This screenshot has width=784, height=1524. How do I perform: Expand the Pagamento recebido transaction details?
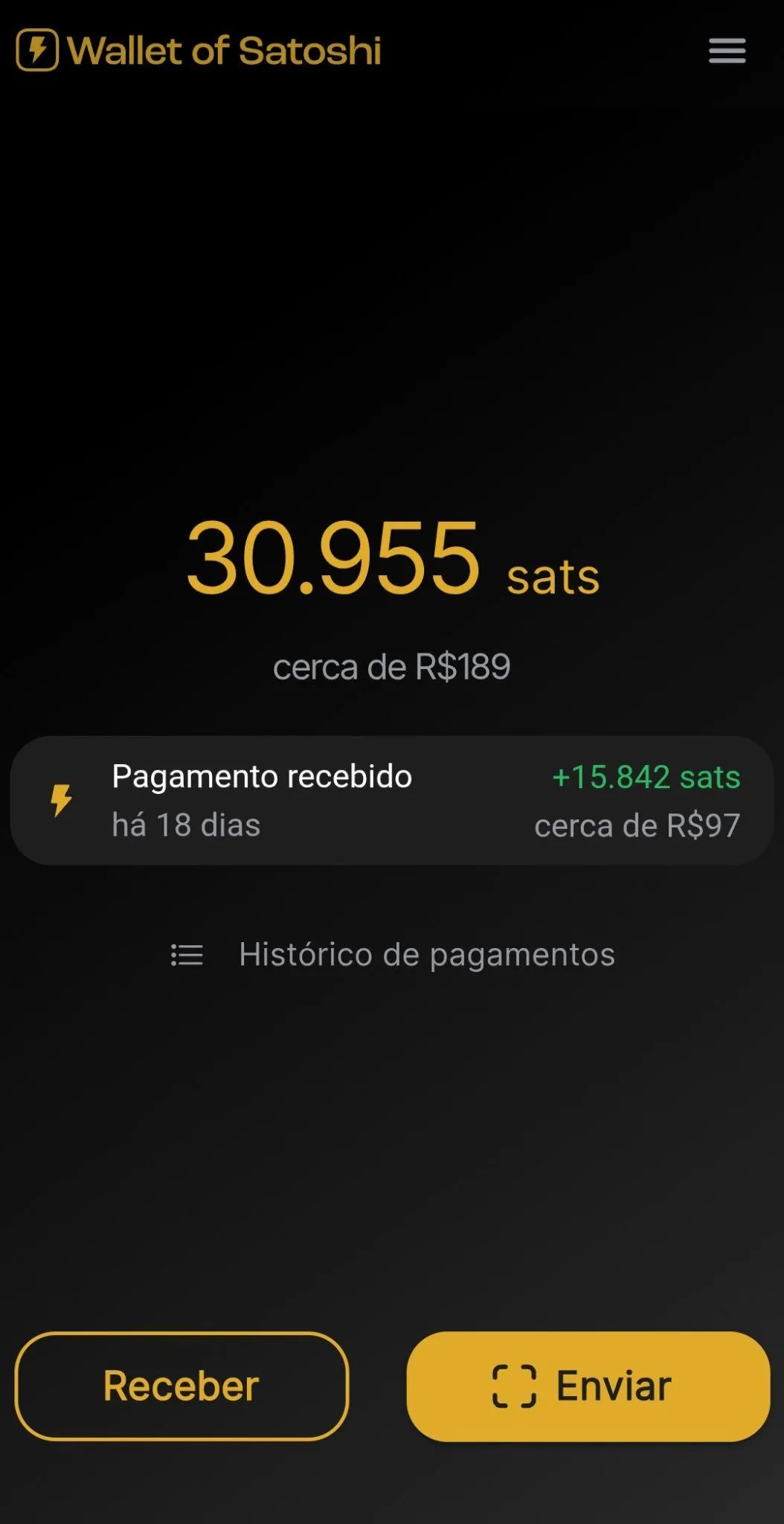click(x=392, y=799)
